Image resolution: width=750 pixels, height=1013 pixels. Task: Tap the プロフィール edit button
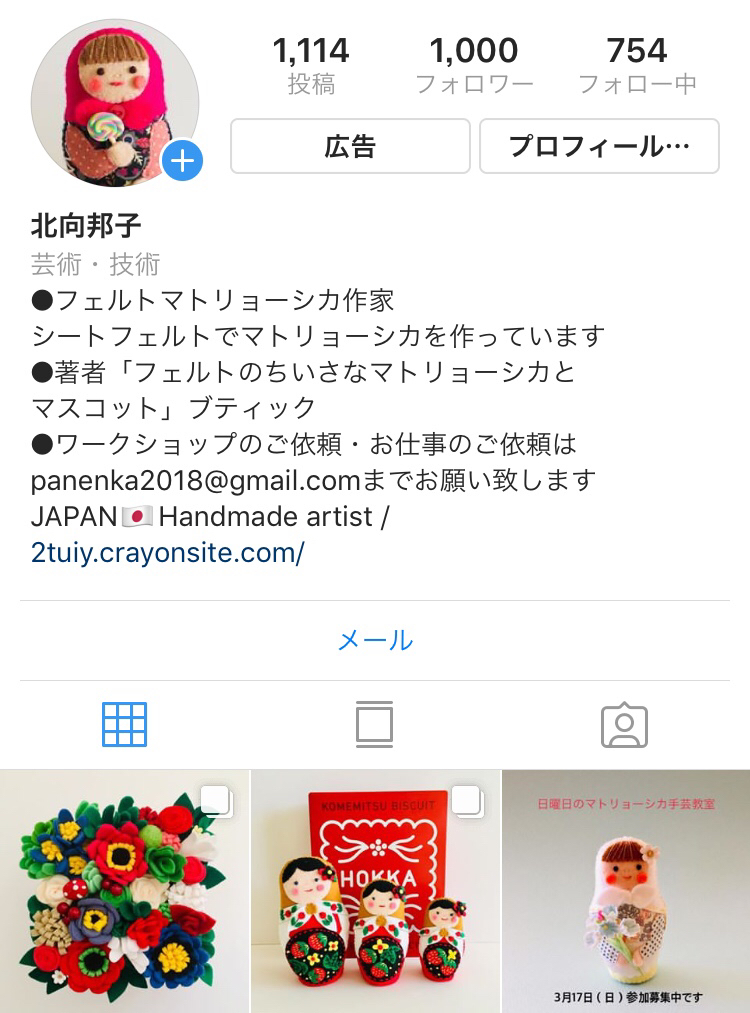tap(599, 147)
